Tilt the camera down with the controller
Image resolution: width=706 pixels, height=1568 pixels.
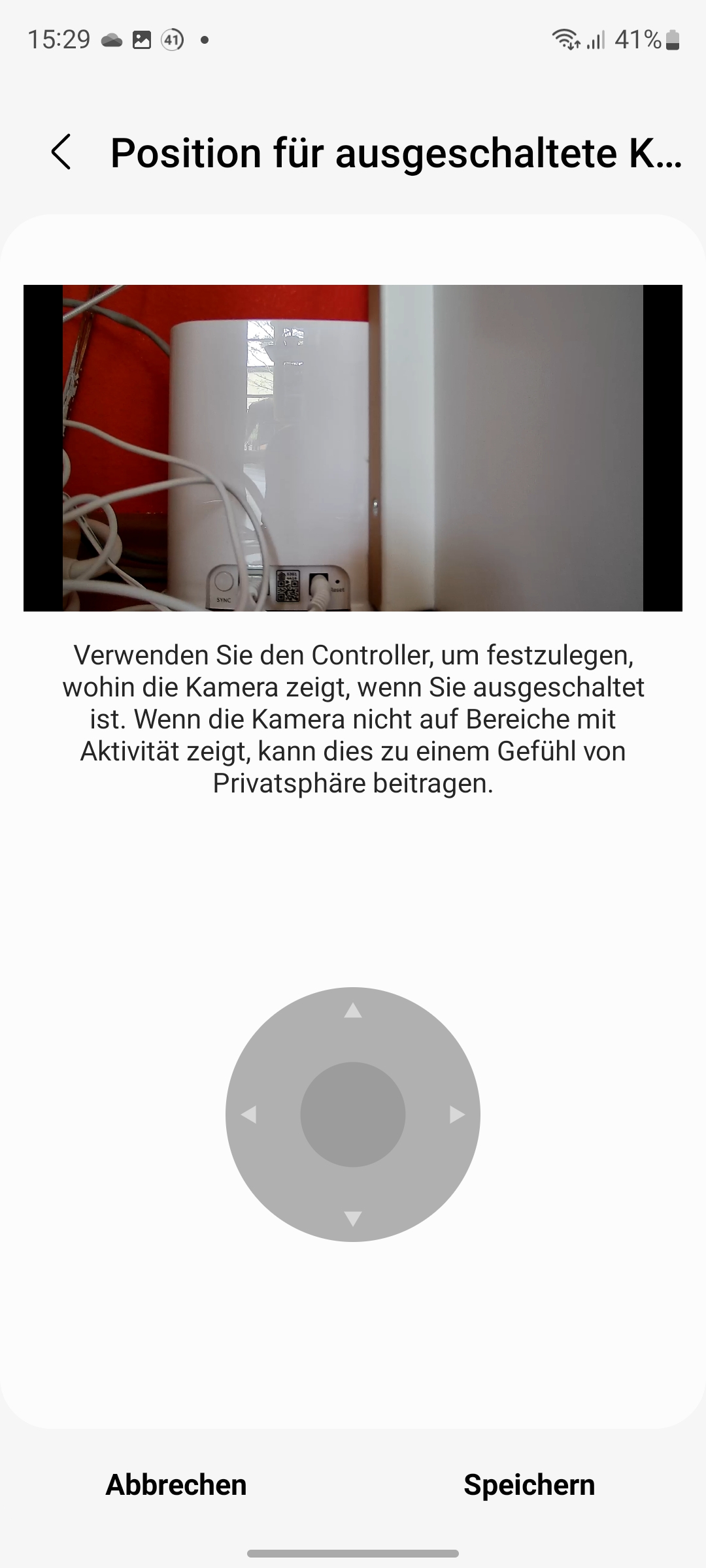(353, 1218)
